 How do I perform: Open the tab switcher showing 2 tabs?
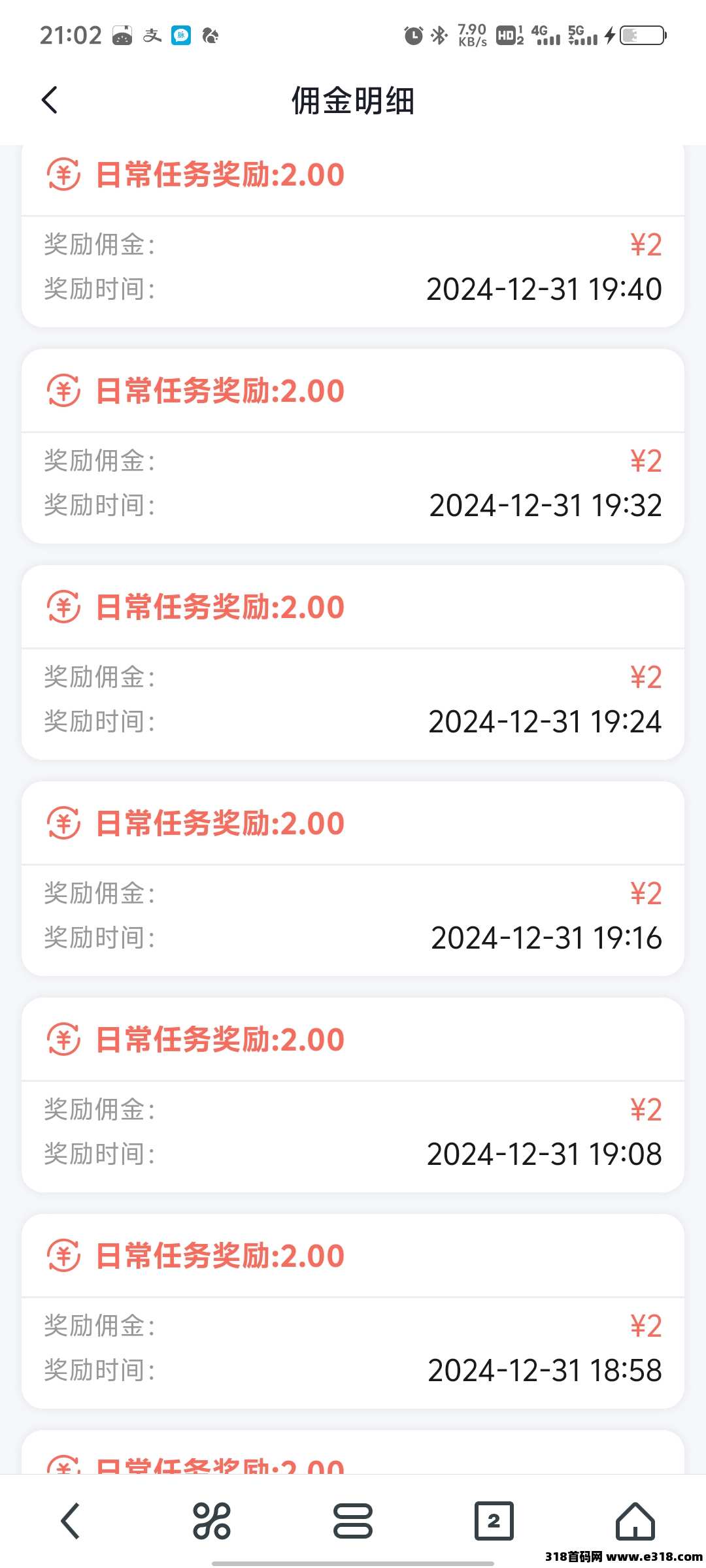click(494, 1521)
